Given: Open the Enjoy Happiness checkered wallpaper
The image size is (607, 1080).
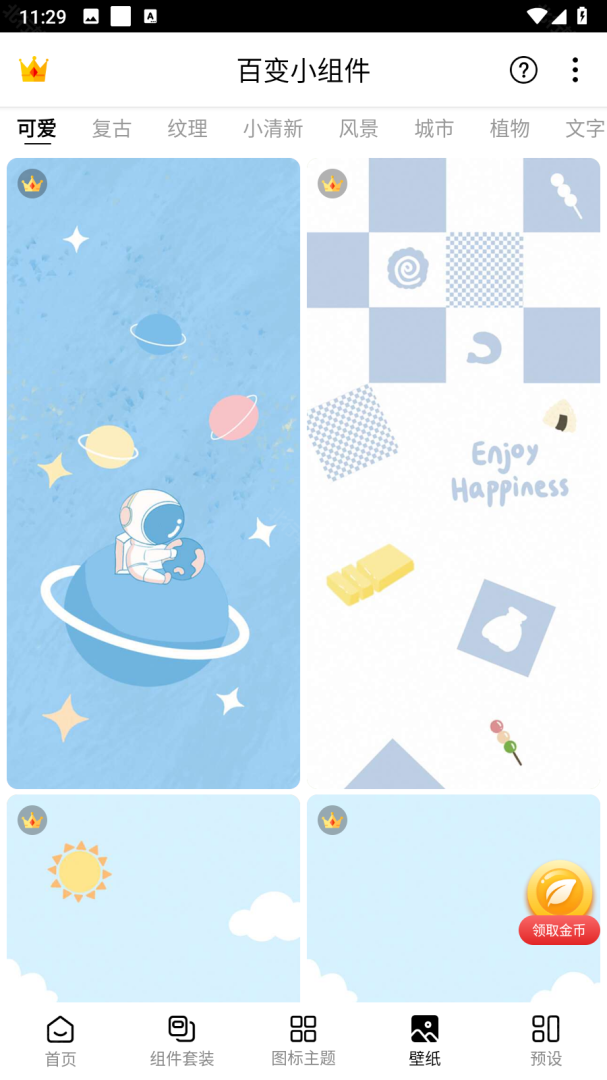Looking at the screenshot, I should [453, 473].
